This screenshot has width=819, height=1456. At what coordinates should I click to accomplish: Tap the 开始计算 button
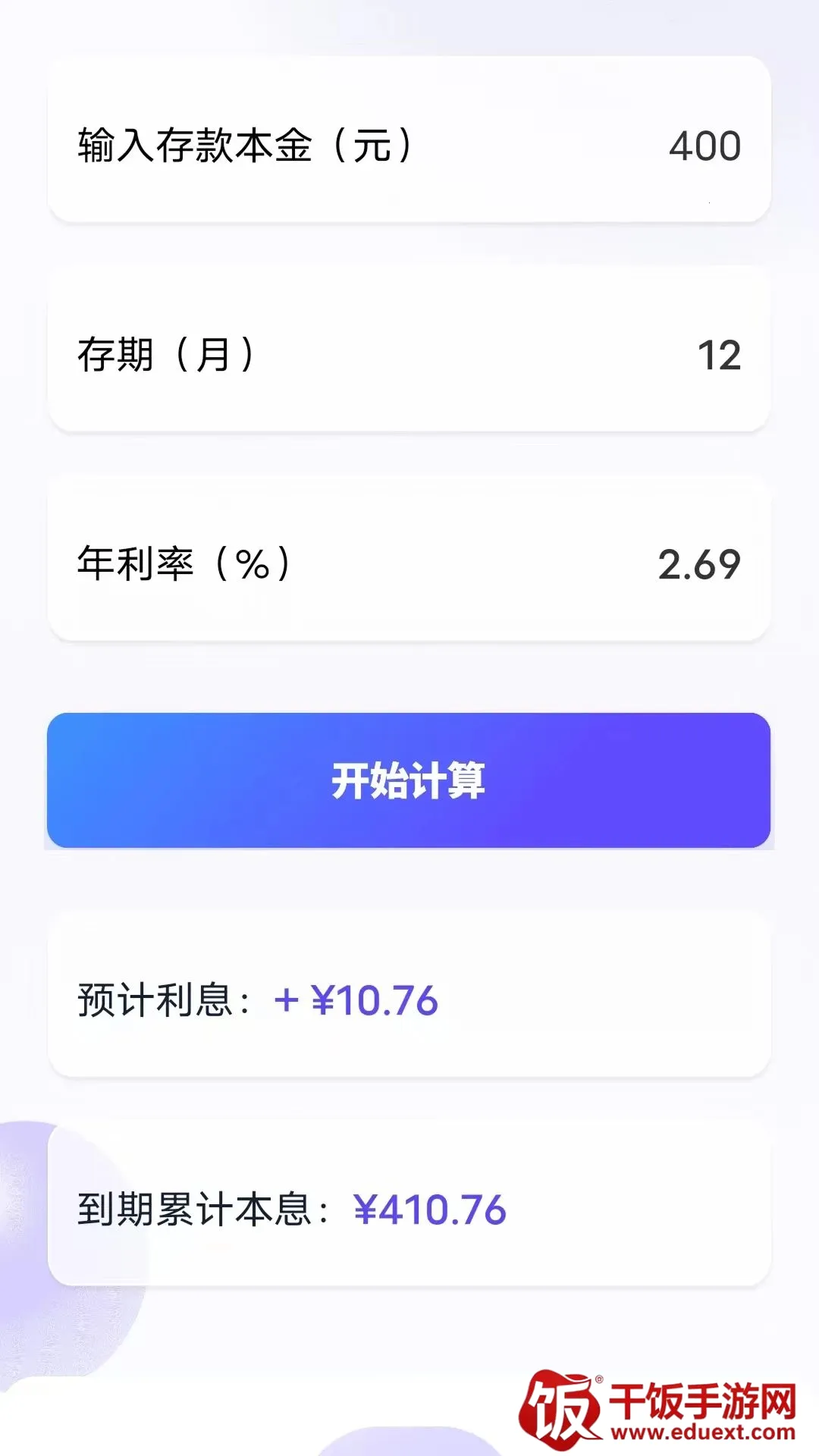[x=409, y=780]
